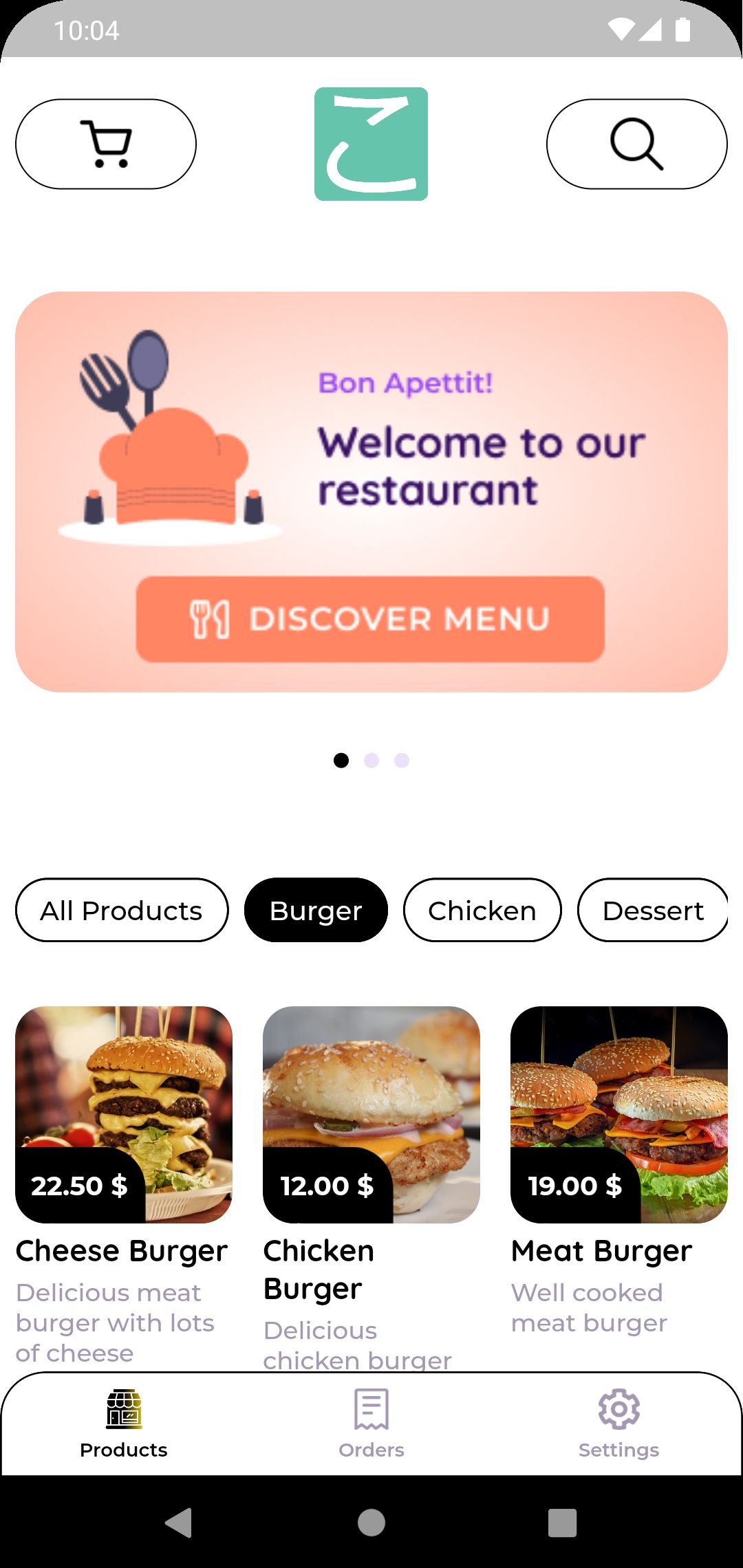The height and width of the screenshot is (1568, 743).
Task: Tap the Discover Menu banner
Action: (x=370, y=619)
